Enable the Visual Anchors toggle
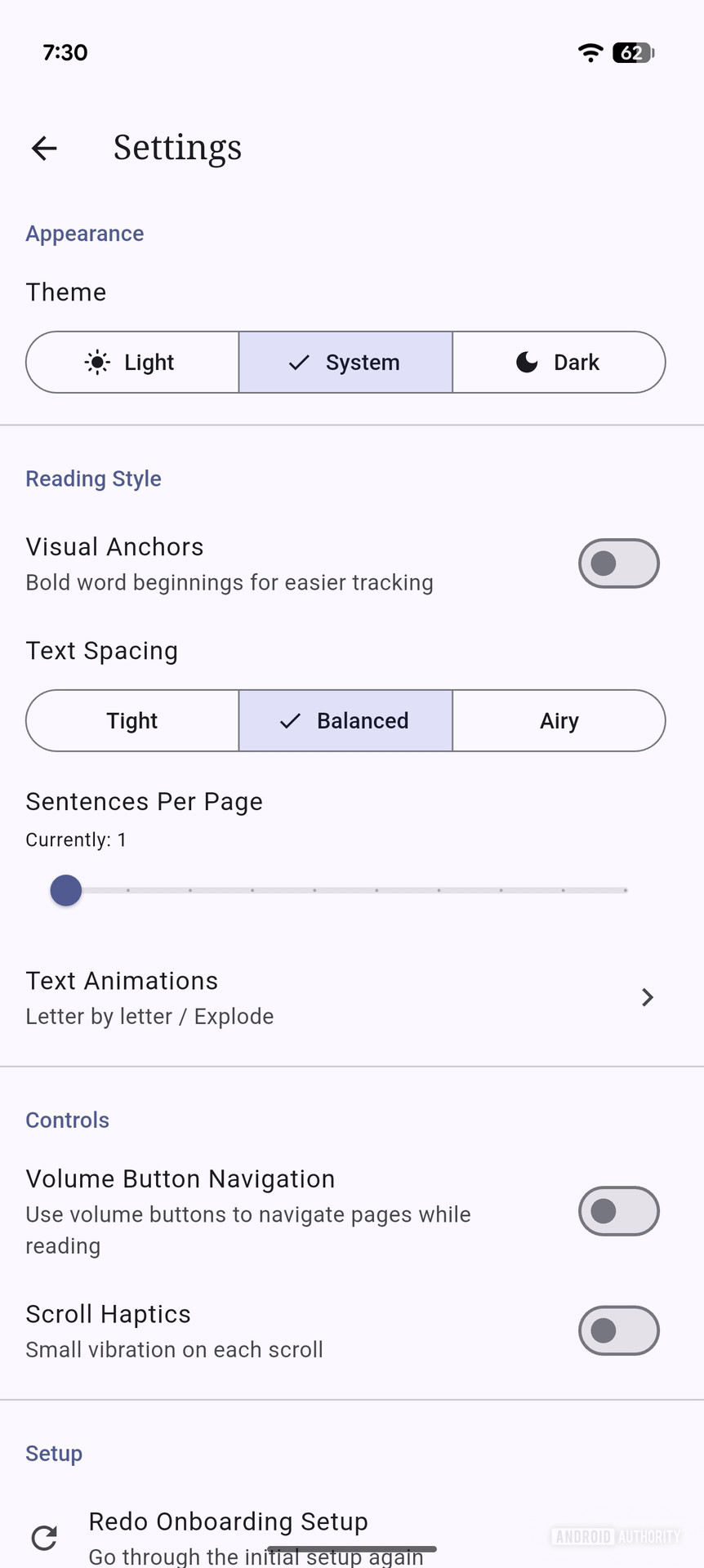Screen dimensions: 704x1568 [618, 563]
